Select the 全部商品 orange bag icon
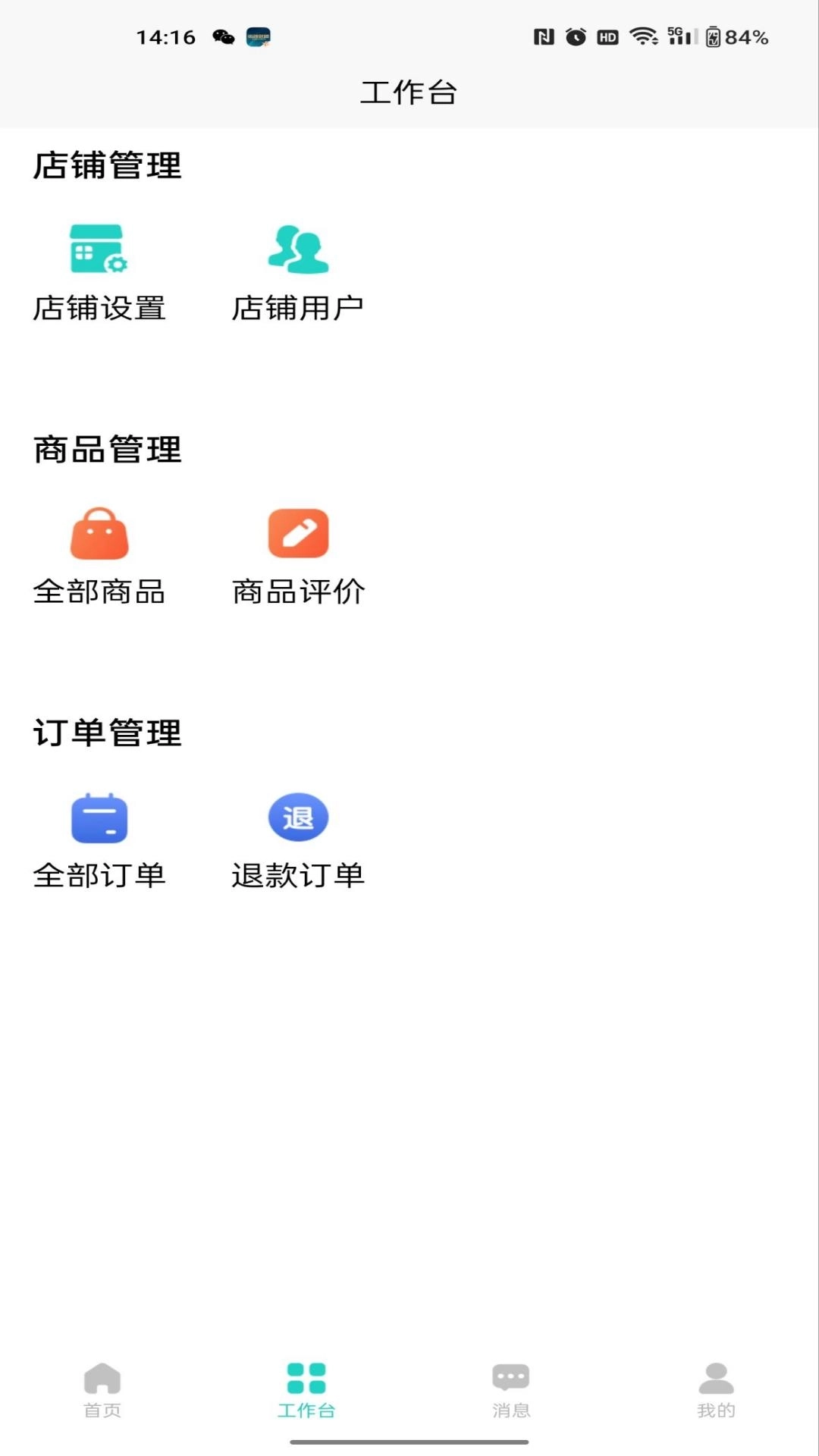 coord(99,533)
